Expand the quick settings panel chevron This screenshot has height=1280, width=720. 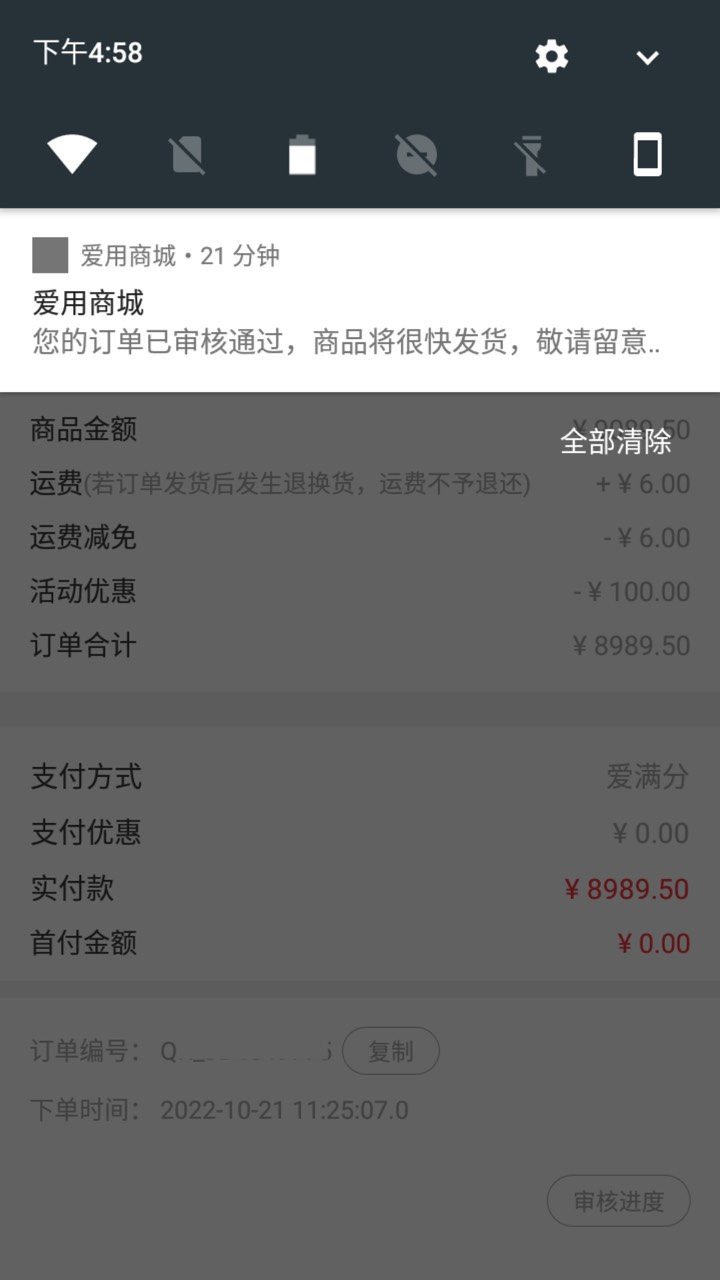tap(647, 57)
